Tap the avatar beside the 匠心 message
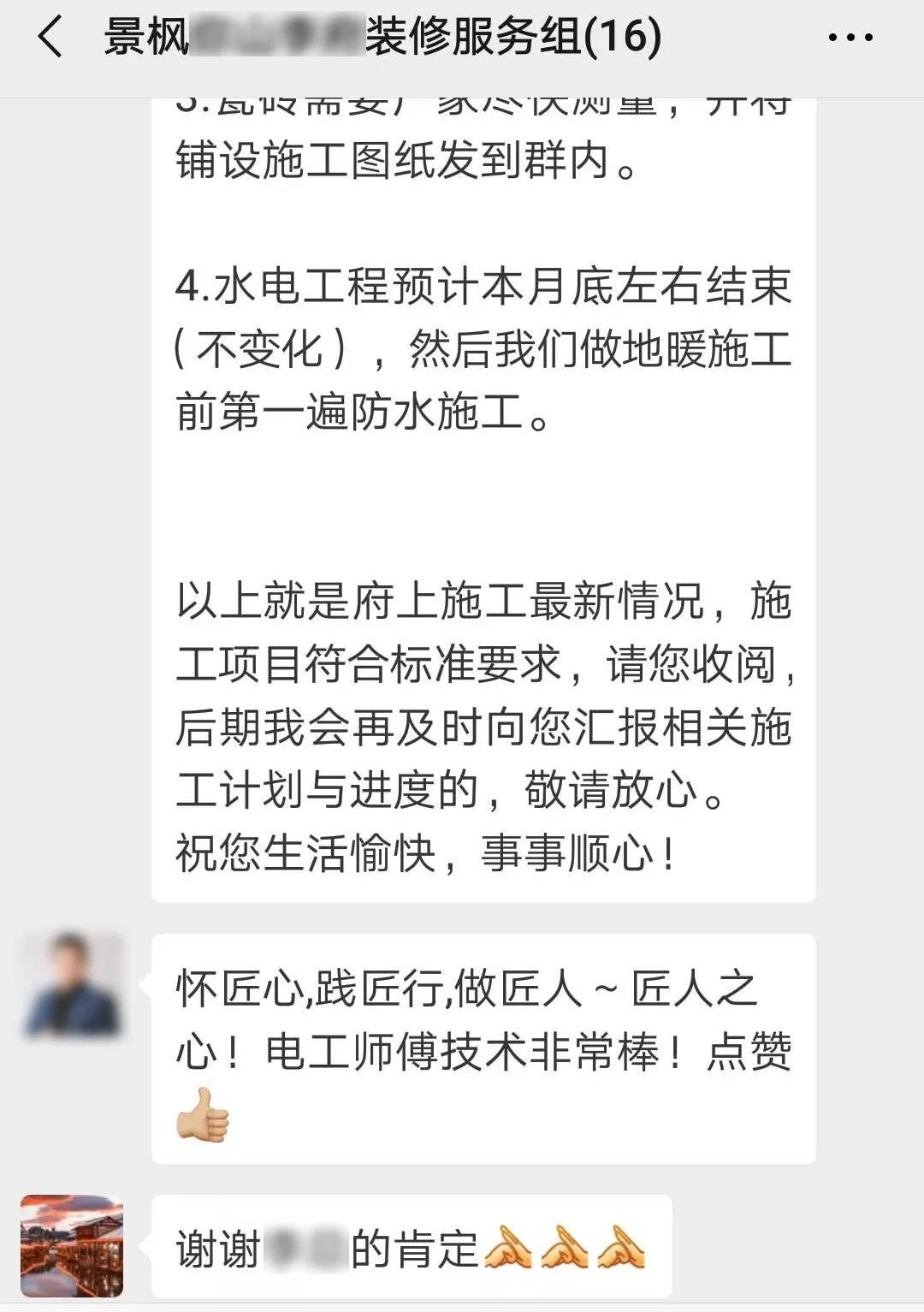 pos(73,986)
